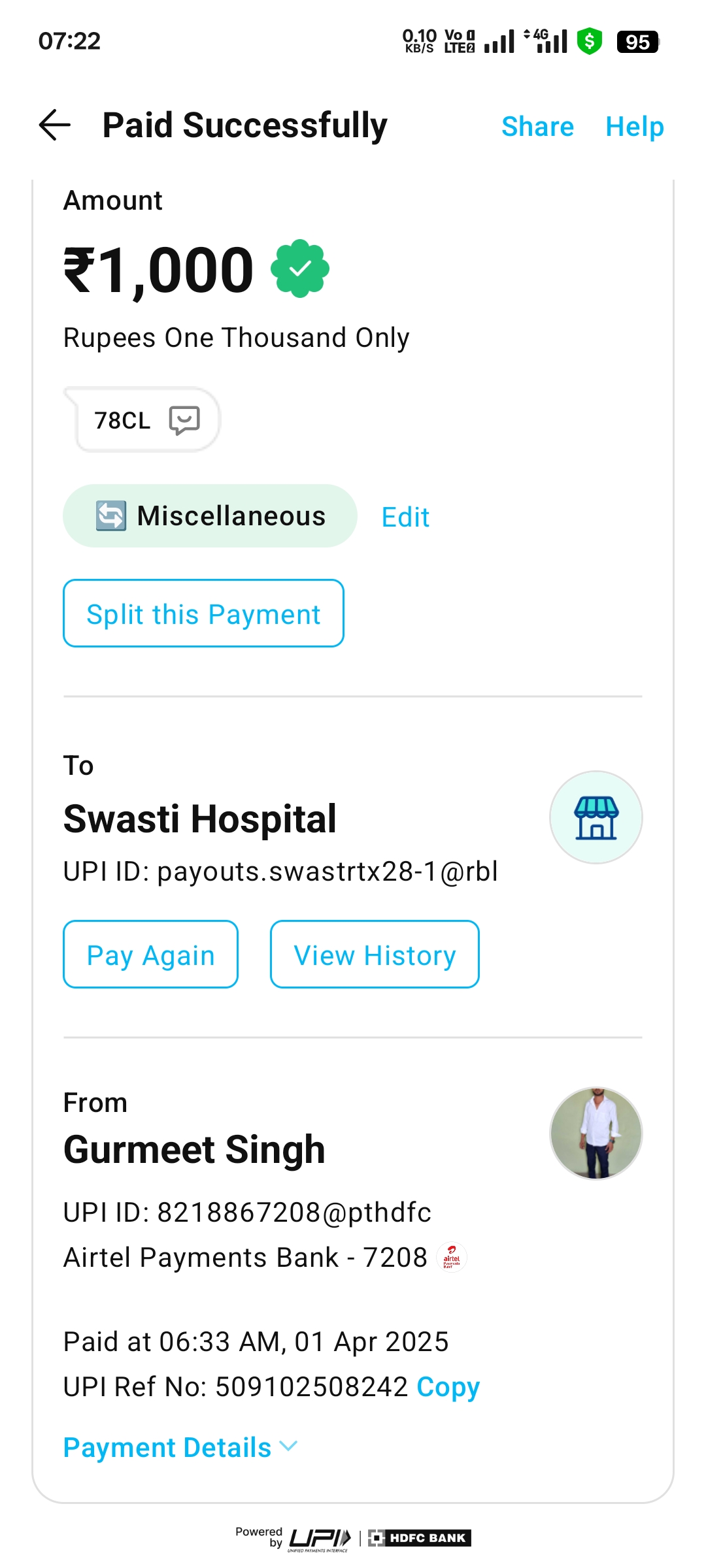Pay Again to Swasti Hospital
This screenshot has width=706, height=1568.
150,955
